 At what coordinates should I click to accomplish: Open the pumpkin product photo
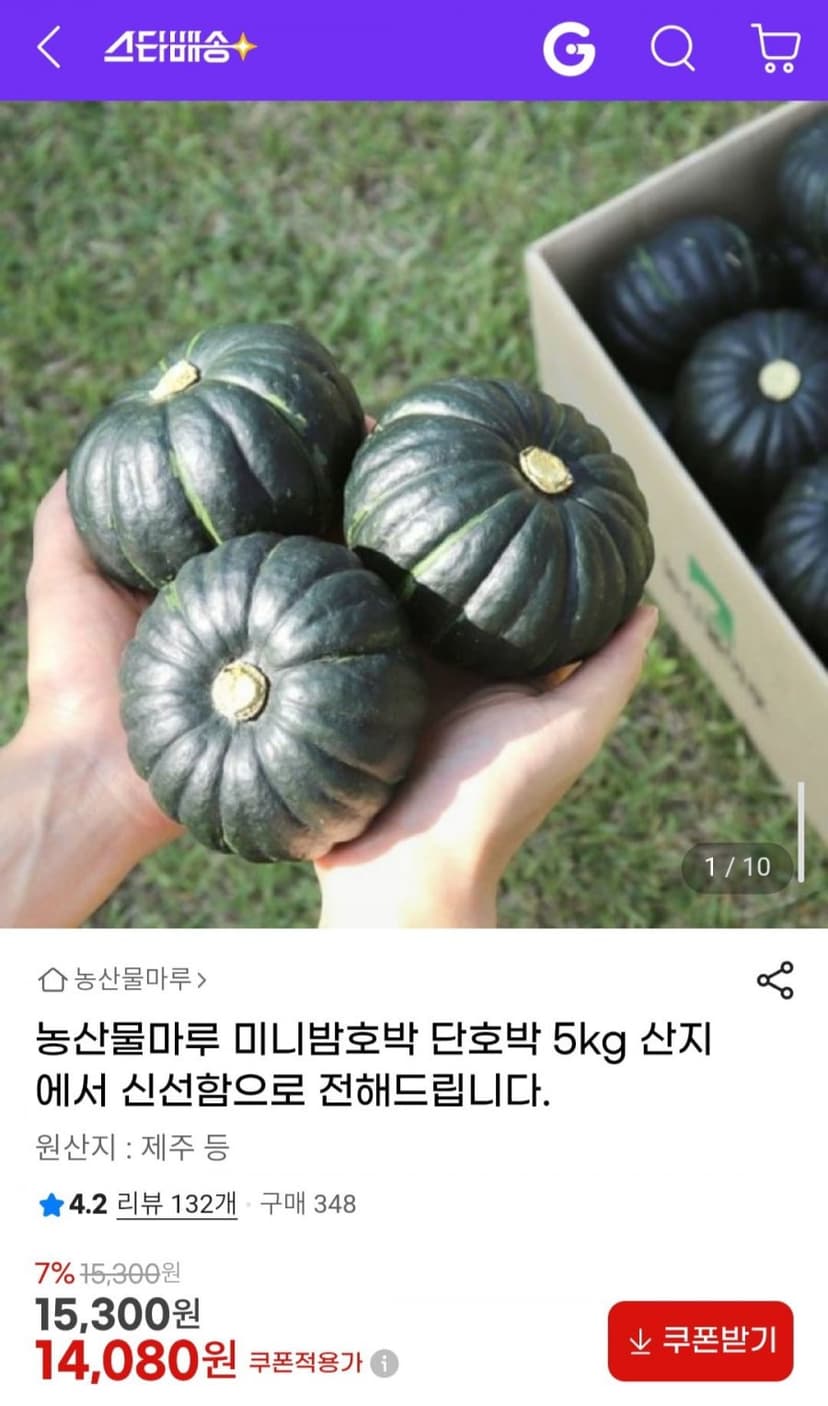point(414,514)
